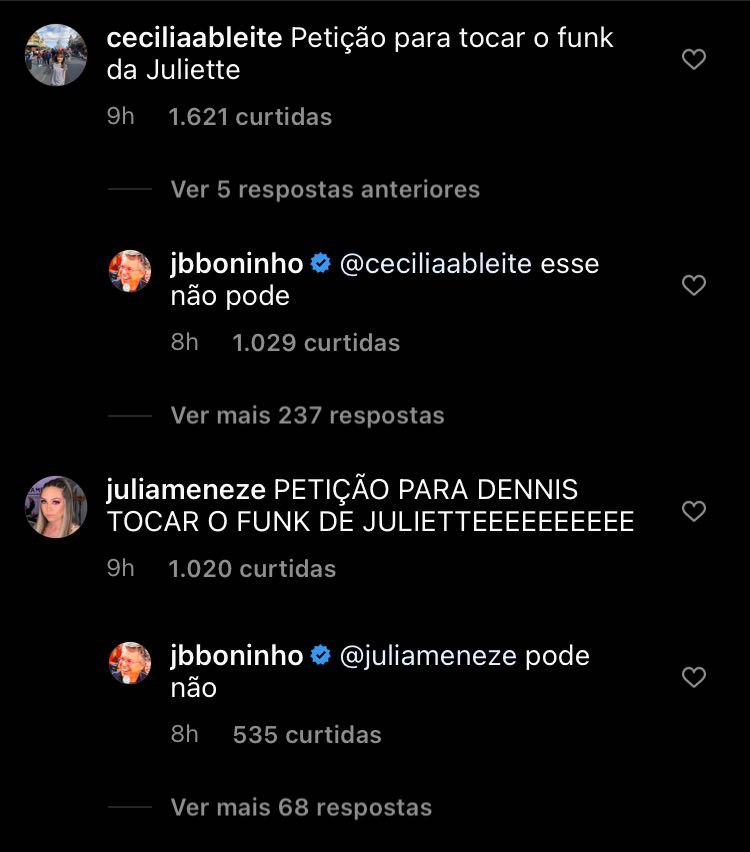Open the juliameneze username on her comment
The image size is (750, 852).
click(185, 492)
